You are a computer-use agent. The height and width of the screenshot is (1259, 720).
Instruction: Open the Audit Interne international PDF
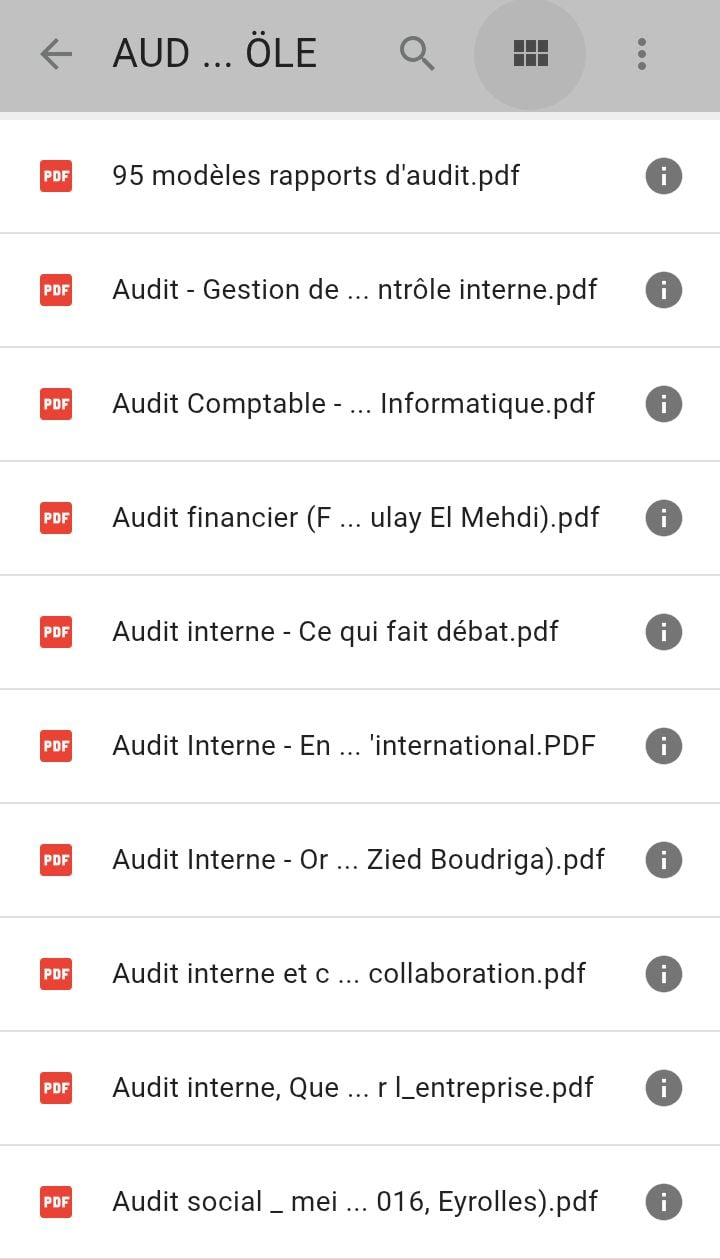(x=353, y=746)
